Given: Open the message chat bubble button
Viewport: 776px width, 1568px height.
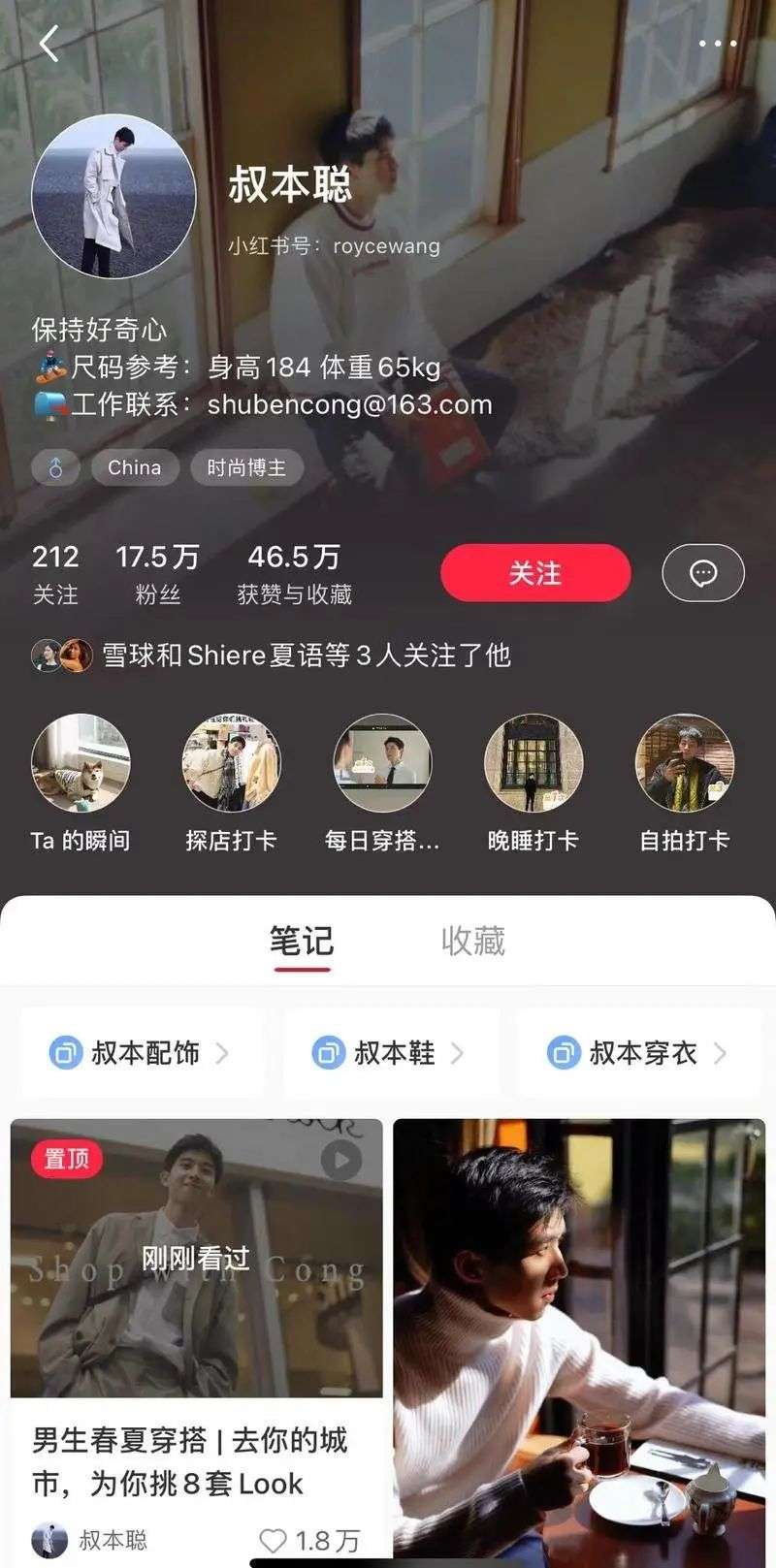Looking at the screenshot, I should (702, 573).
